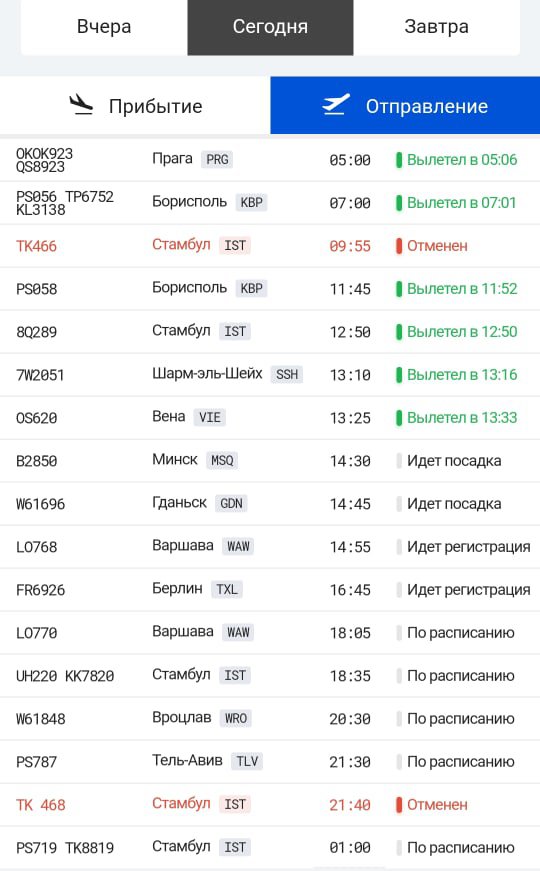Viewport: 540px width, 871px height.
Task: Open flight W61696 to Гданьск
Action: coord(270,504)
